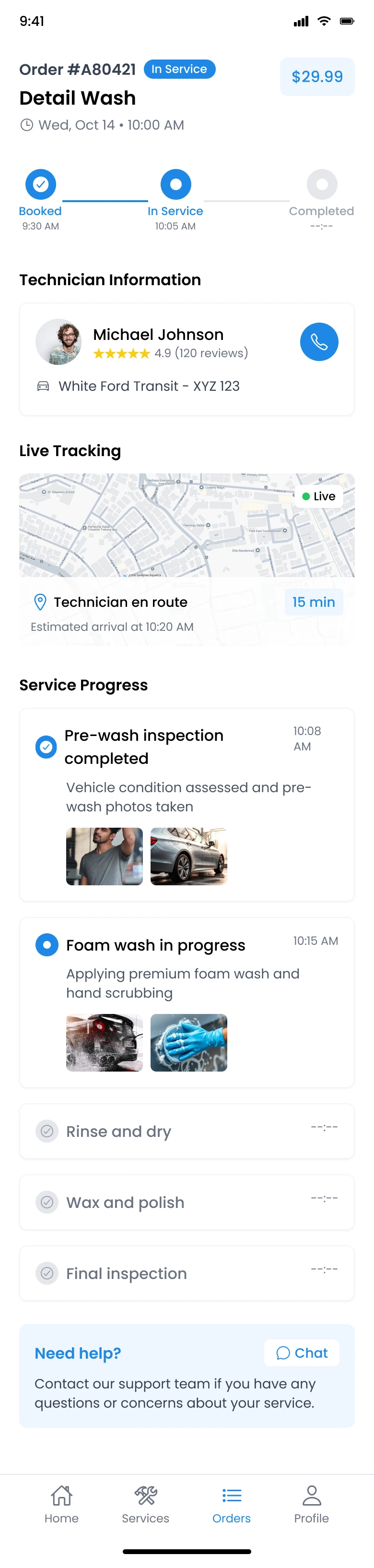374x1568 pixels.
Task: View the pre-wash photo of the man
Action: [x=105, y=856]
